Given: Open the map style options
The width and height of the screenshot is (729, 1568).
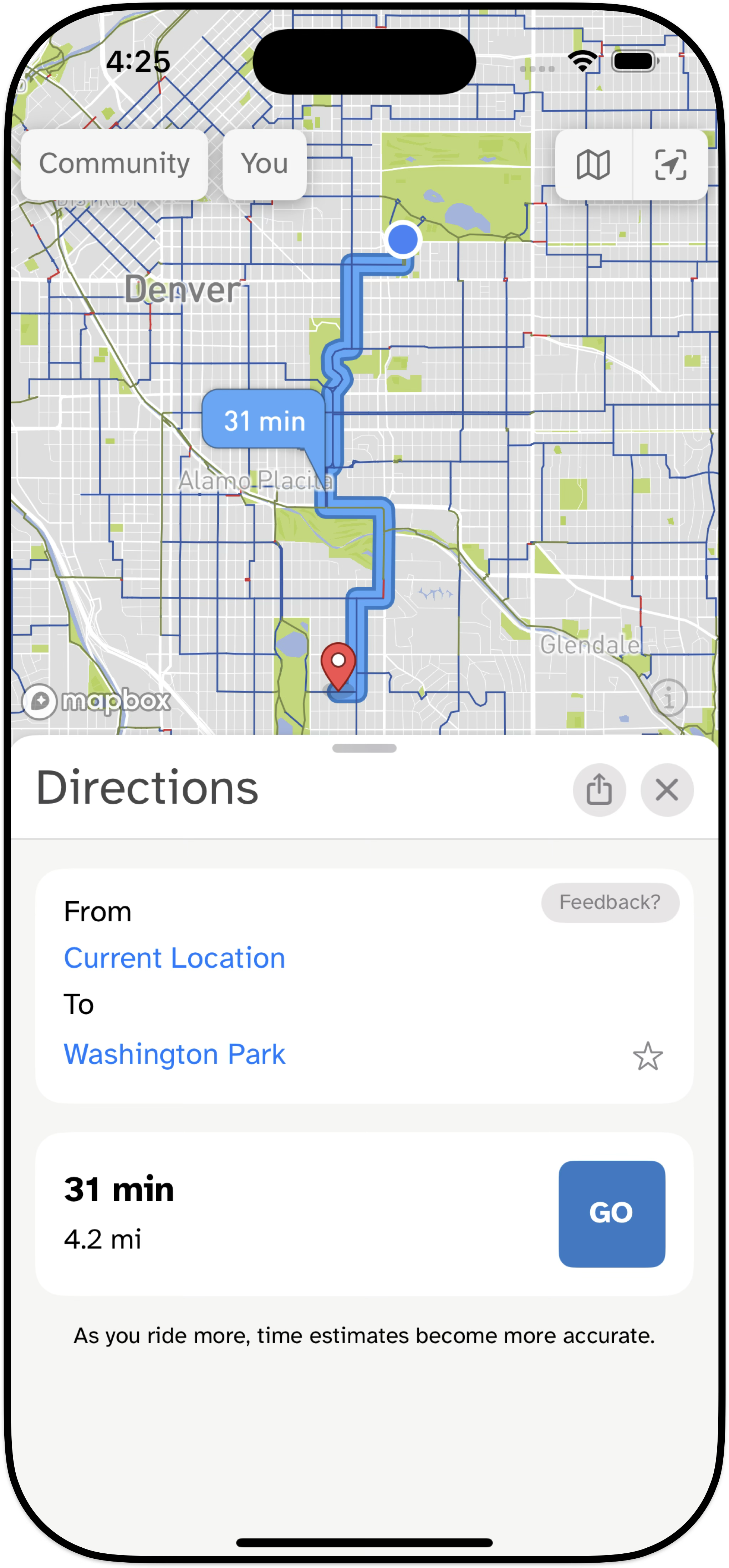Looking at the screenshot, I should [x=593, y=164].
